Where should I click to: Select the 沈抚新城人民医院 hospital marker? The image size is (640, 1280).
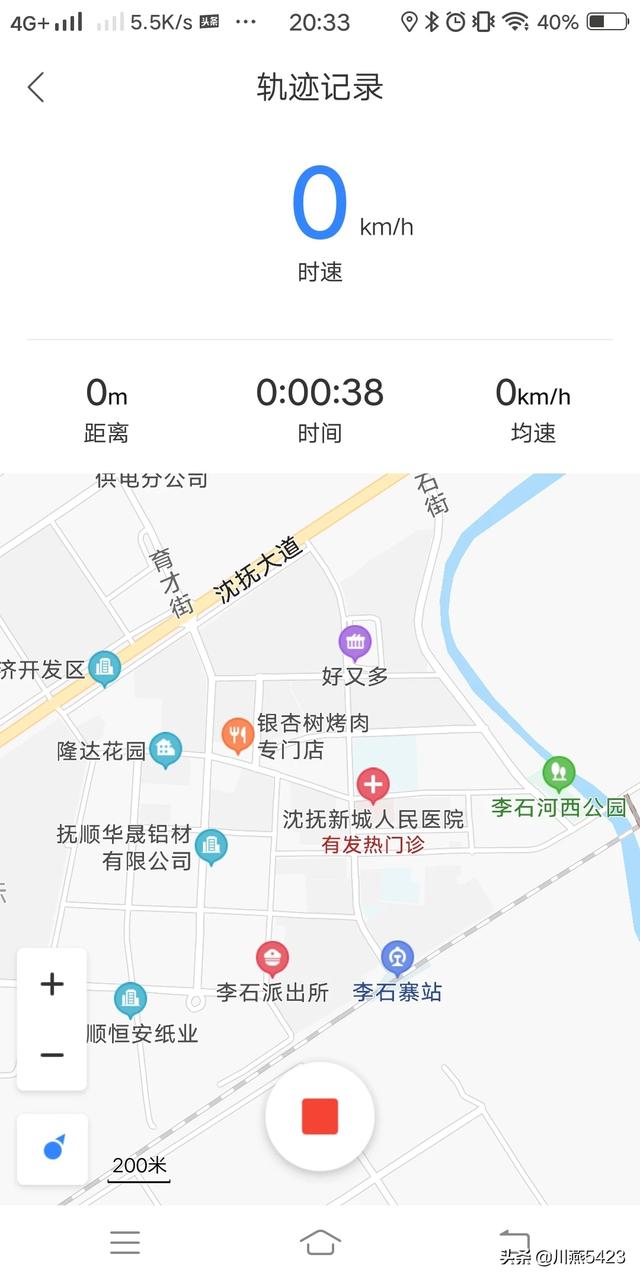pyautogui.click(x=373, y=785)
